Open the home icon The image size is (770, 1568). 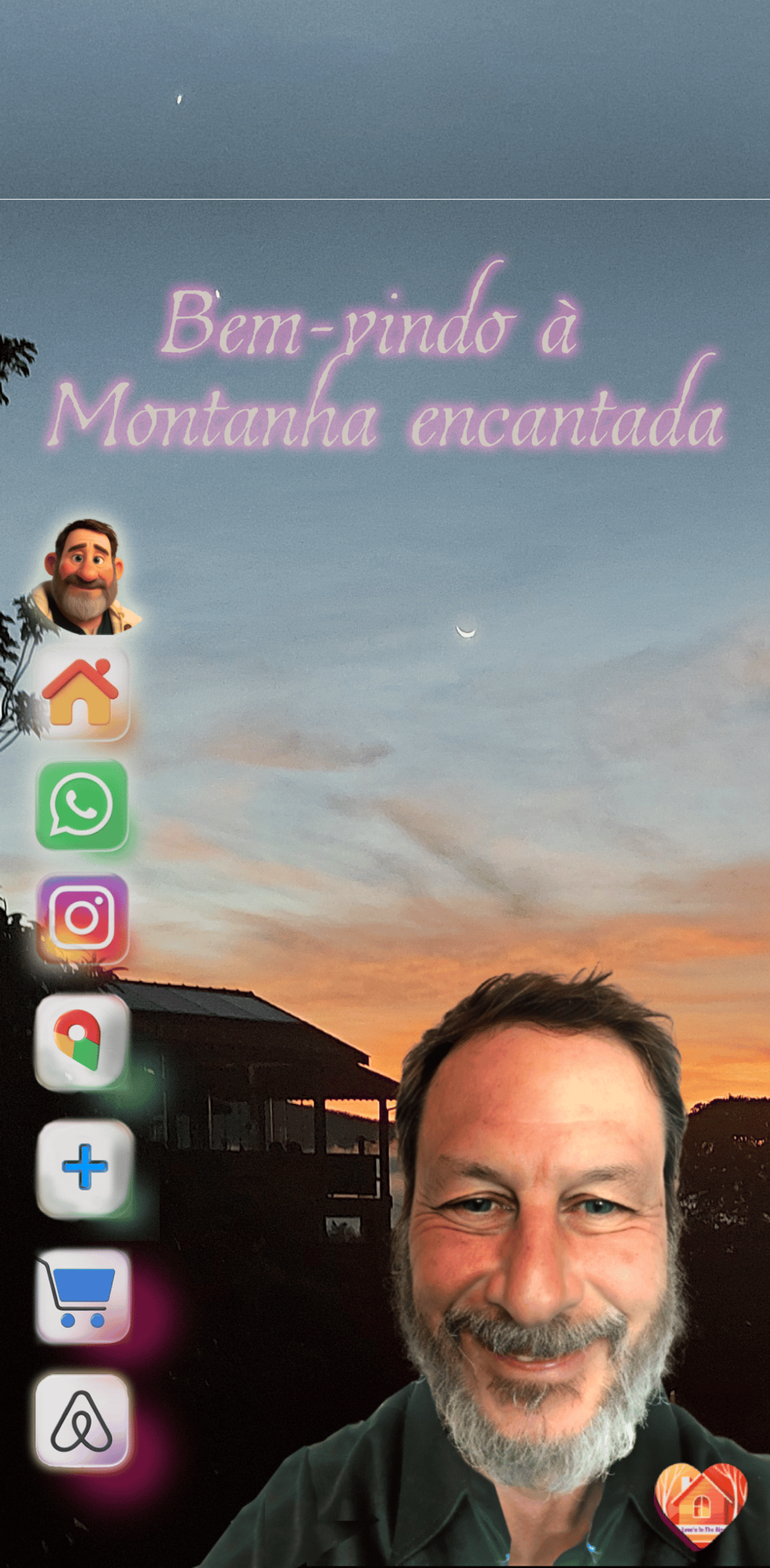[x=82, y=694]
